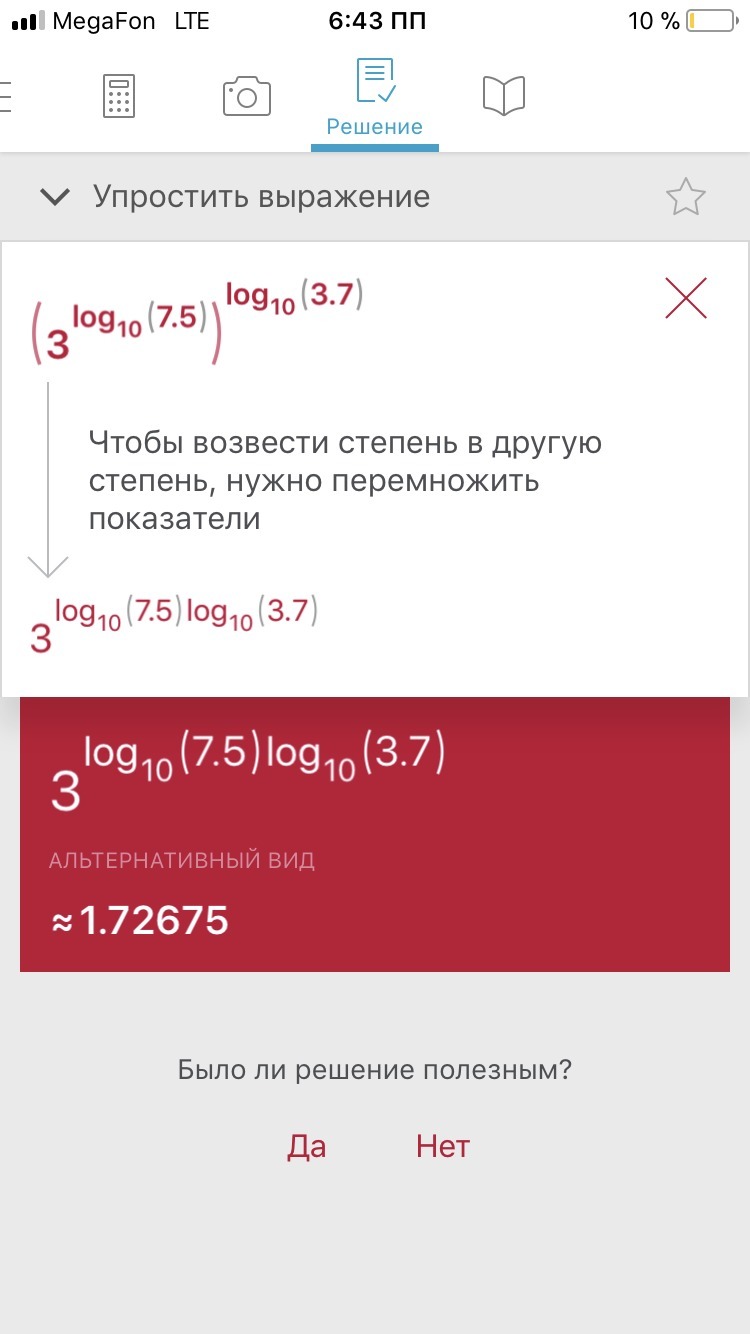Collapse the Упростить выражение section
This screenshot has width=750, height=1334.
tap(55, 197)
